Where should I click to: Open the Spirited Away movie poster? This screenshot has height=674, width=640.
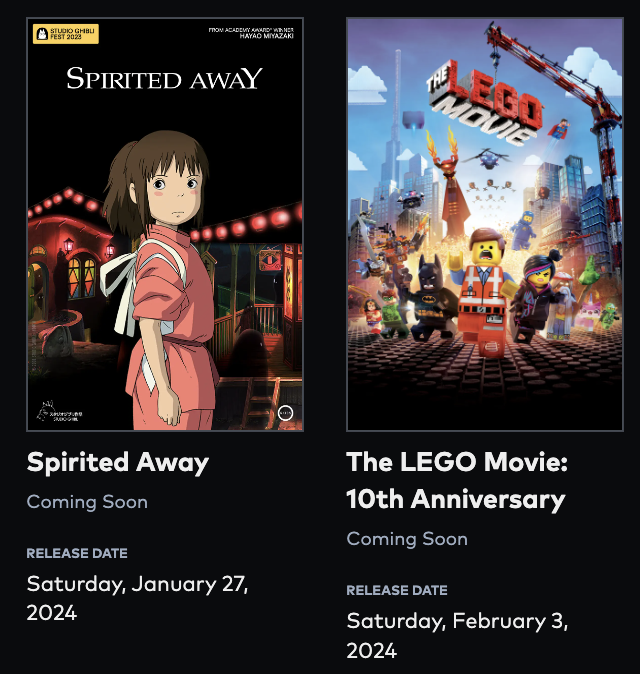pyautogui.click(x=165, y=224)
